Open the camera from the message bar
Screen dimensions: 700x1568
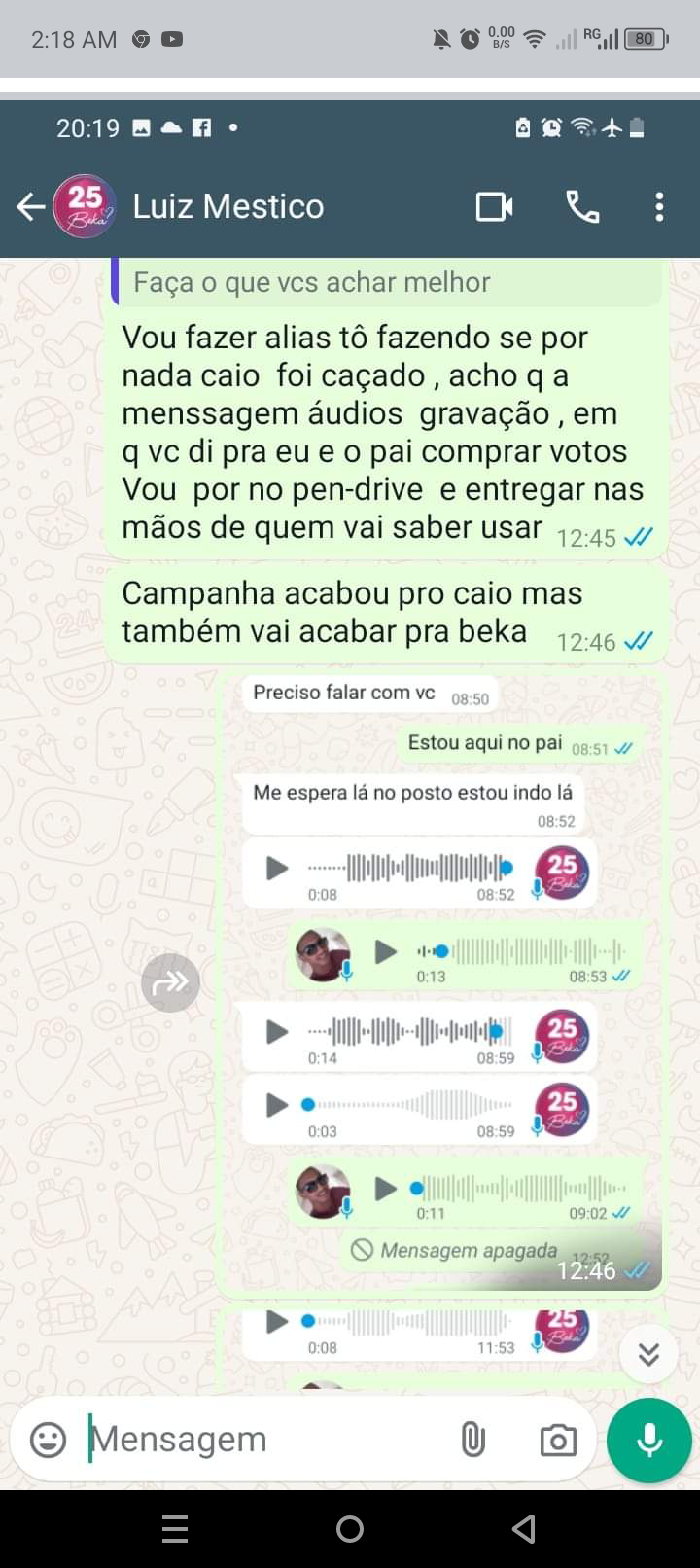[x=558, y=1440]
